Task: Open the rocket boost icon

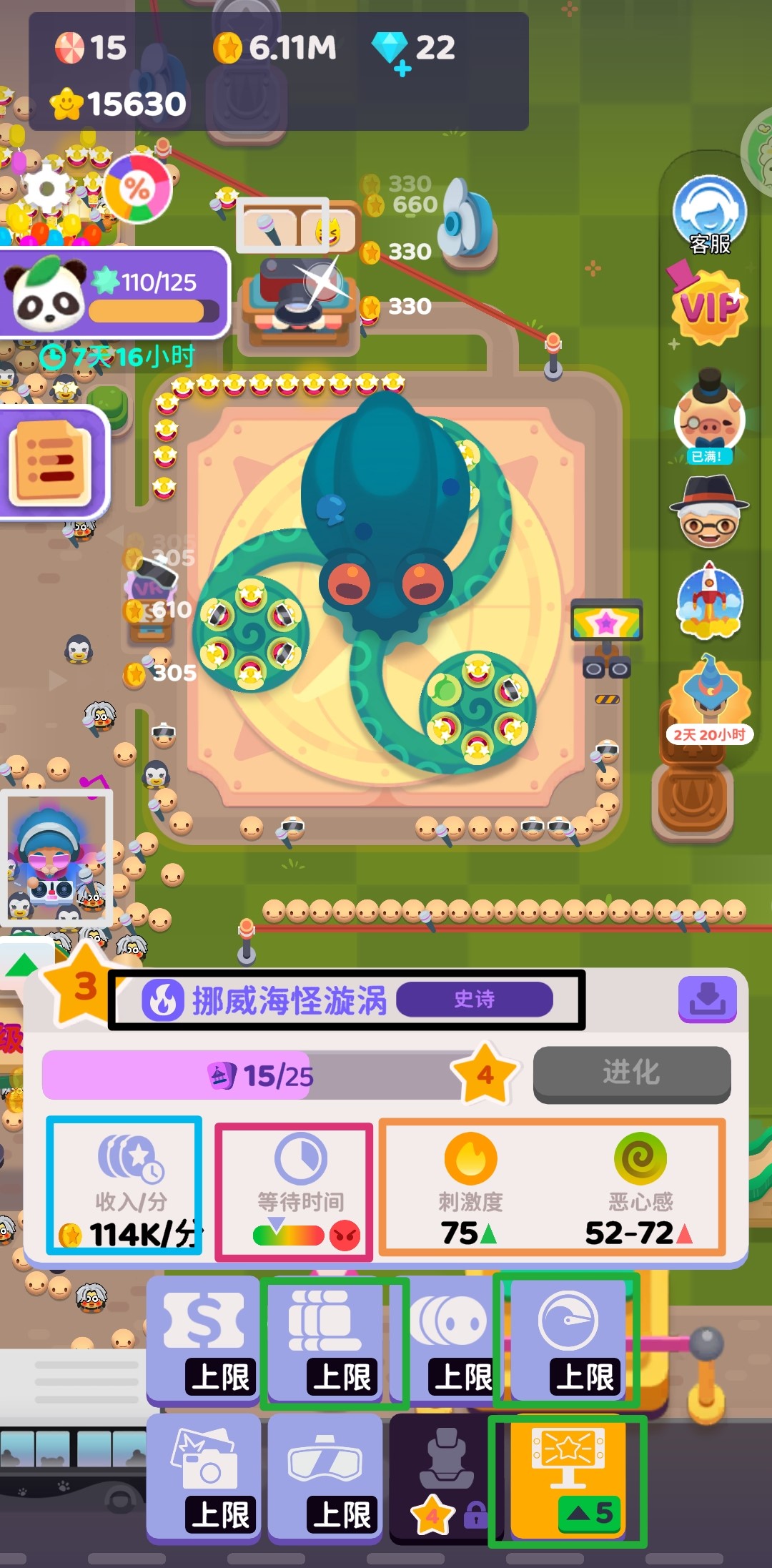Action: [709, 602]
